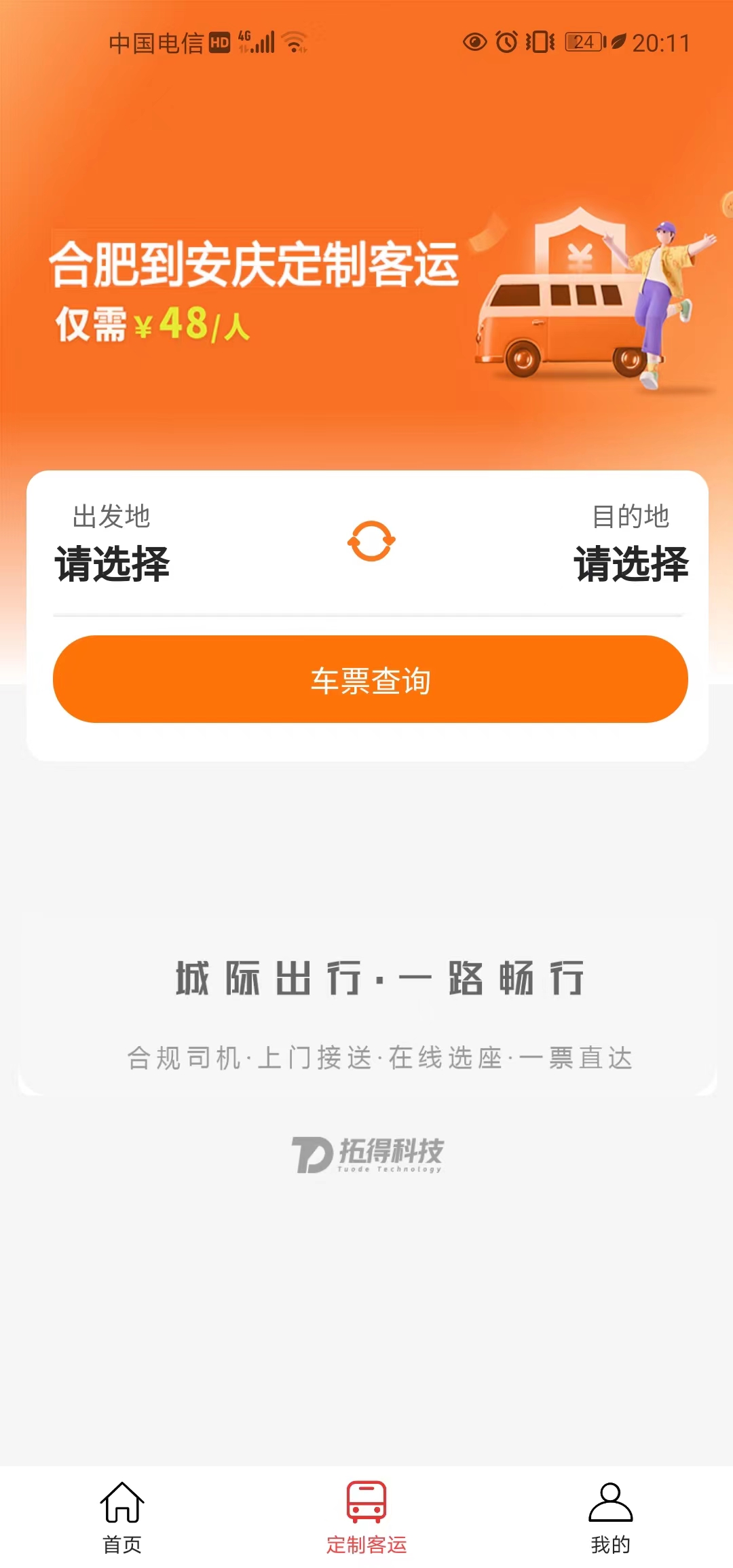Choose the destination under 目的地
Viewport: 733px width, 1568px height.
click(x=631, y=563)
